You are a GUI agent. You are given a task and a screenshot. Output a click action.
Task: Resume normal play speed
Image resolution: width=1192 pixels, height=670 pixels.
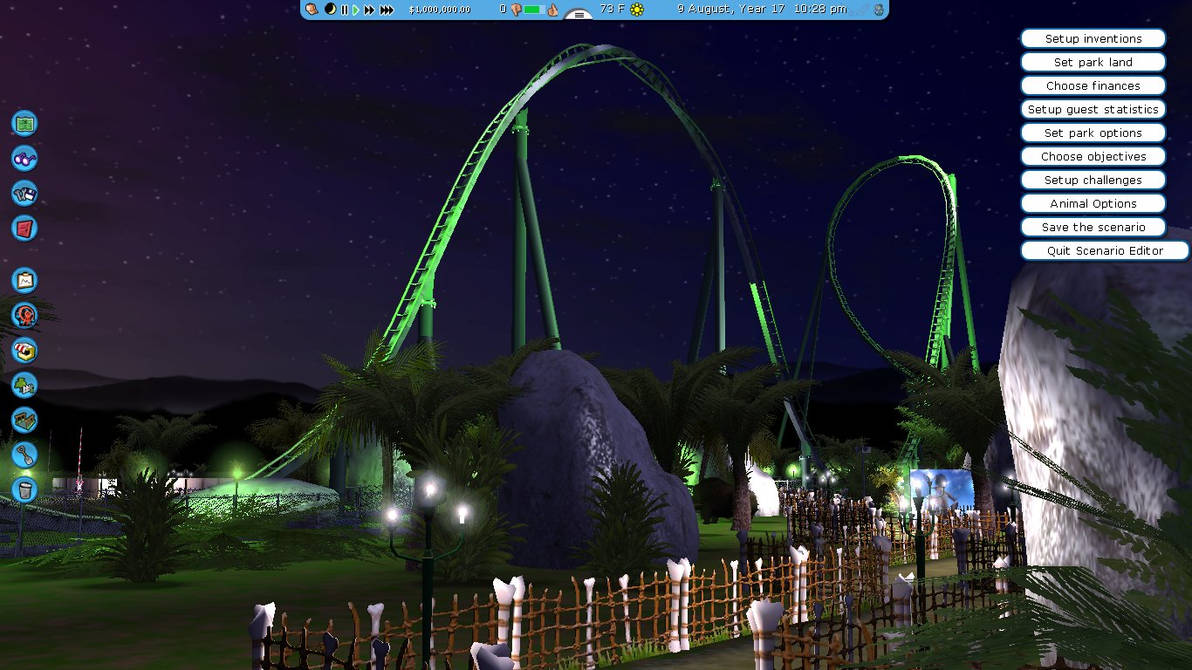pyautogui.click(x=356, y=9)
